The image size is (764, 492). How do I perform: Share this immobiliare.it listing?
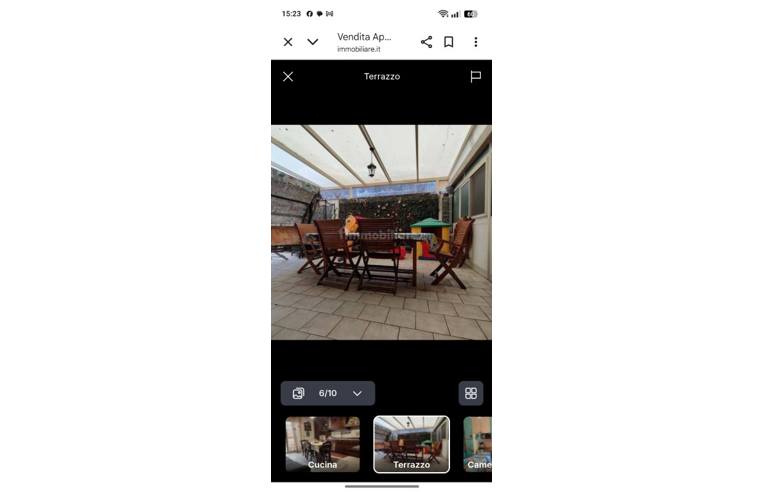[x=426, y=42]
